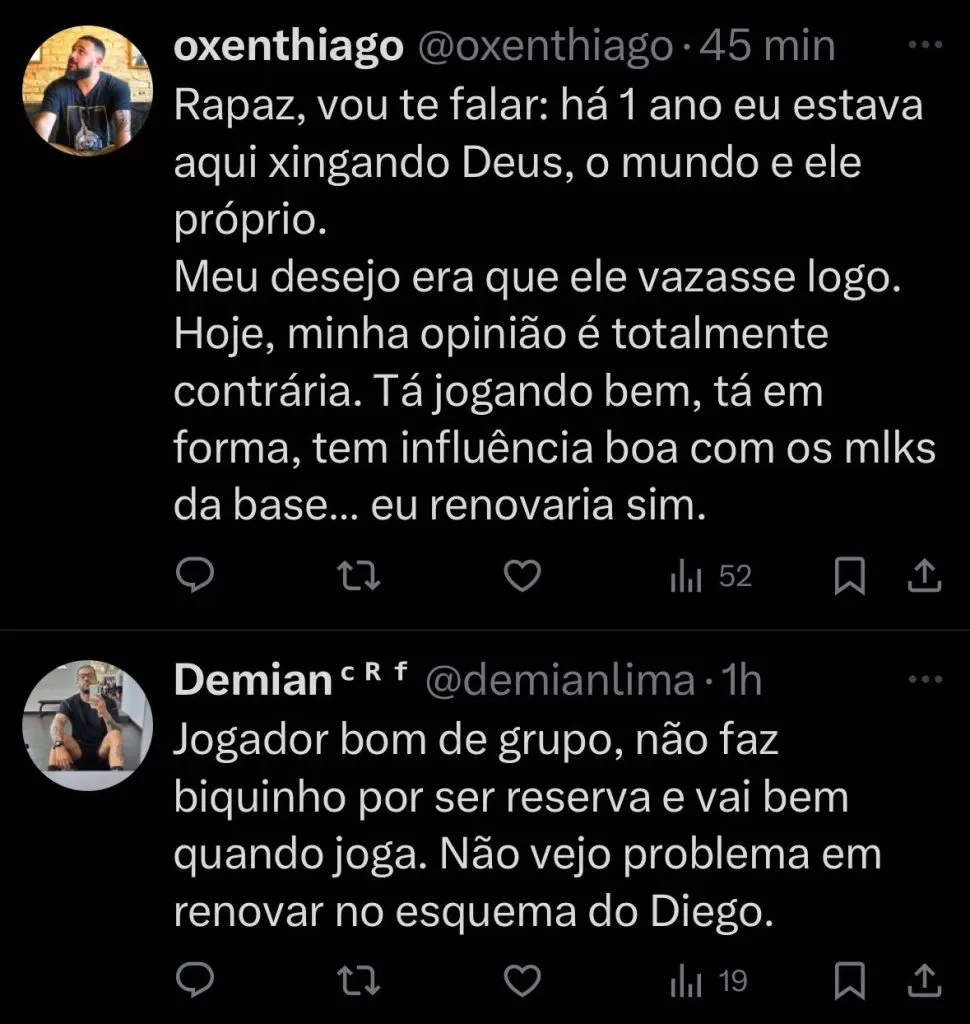View analytics of oxenthiago's tweet
The height and width of the screenshot is (1024, 970).
[x=710, y=576]
